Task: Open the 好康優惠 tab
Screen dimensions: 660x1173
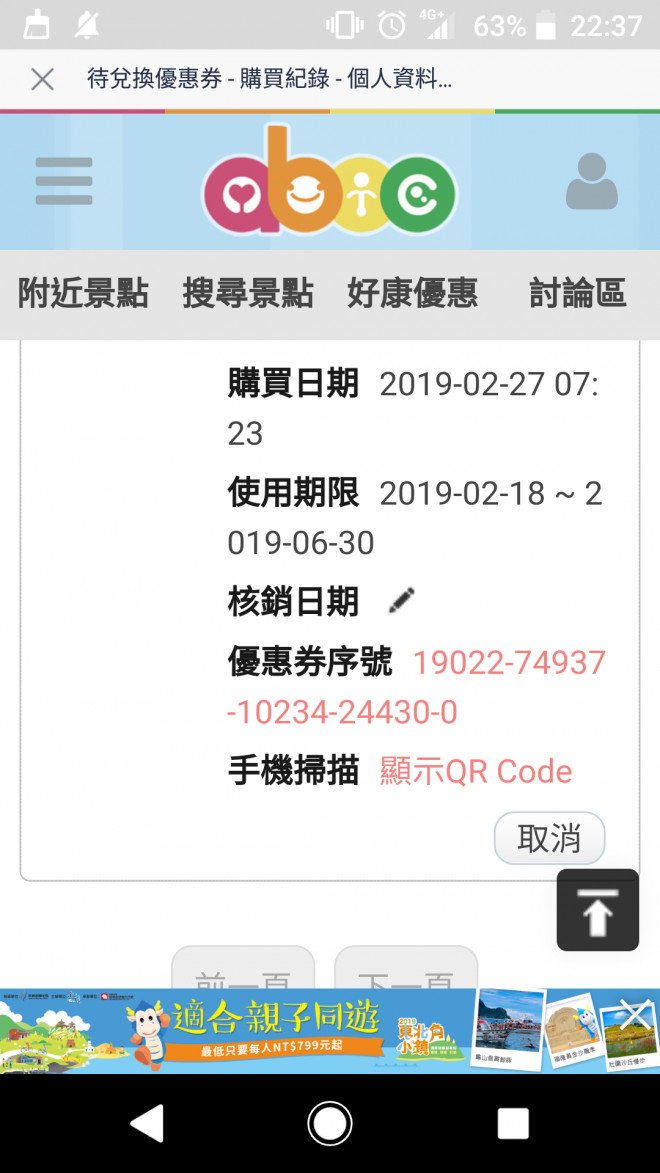Action: click(x=412, y=294)
